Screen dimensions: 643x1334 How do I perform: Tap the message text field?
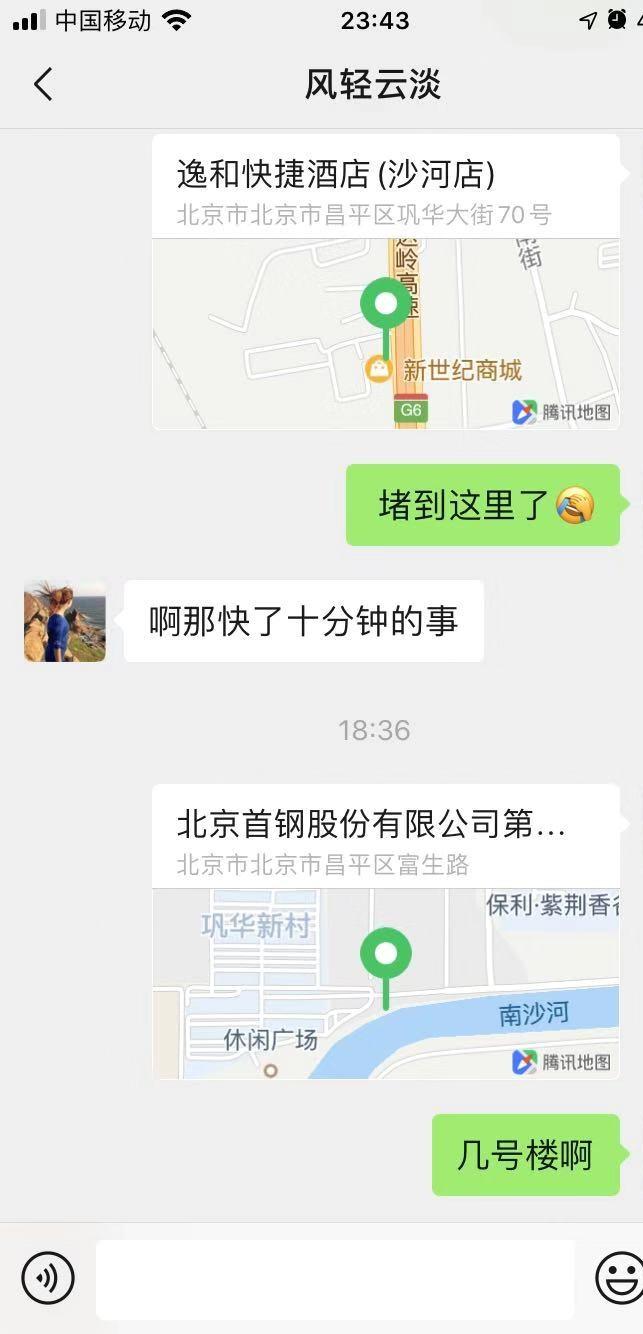tap(335, 1279)
